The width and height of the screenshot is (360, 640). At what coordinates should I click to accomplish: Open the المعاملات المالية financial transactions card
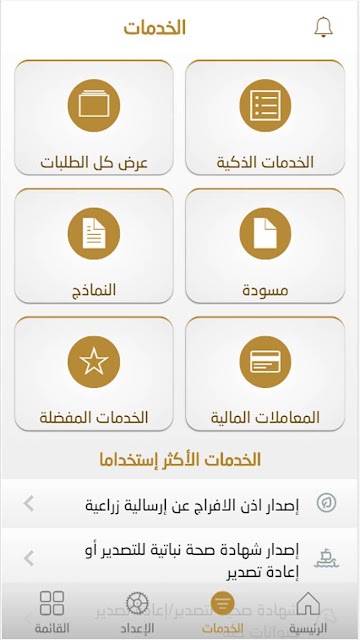point(265,373)
